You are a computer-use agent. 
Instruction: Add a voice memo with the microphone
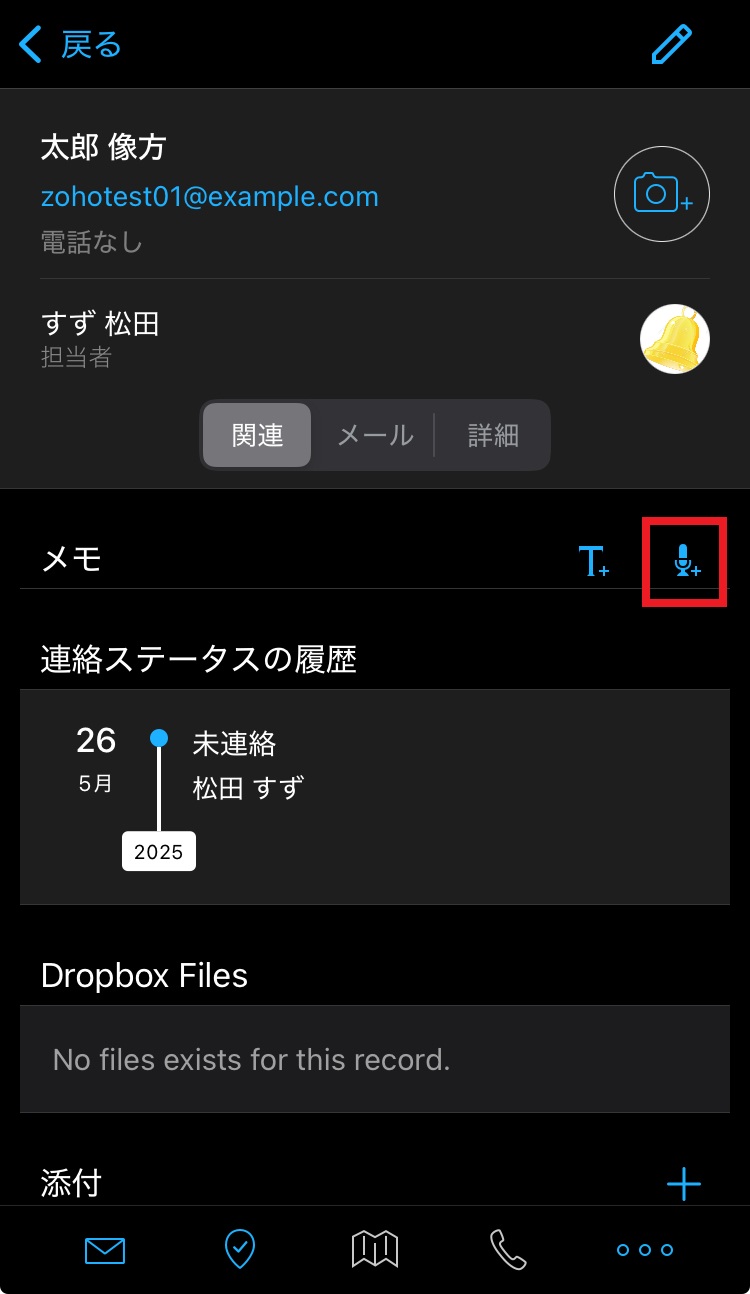click(x=685, y=561)
